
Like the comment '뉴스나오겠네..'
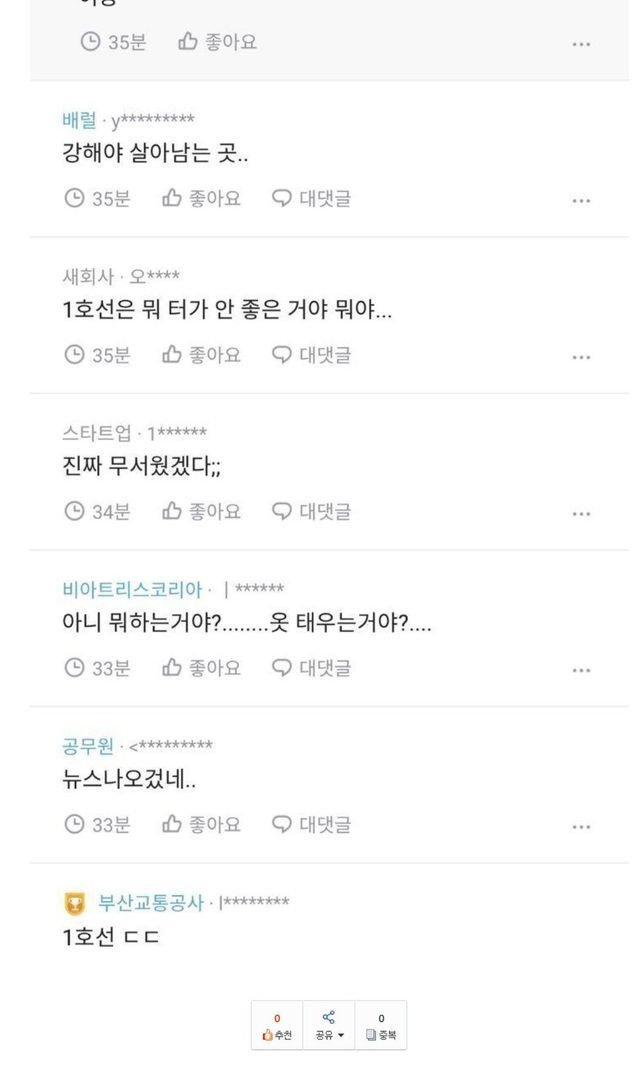point(201,824)
